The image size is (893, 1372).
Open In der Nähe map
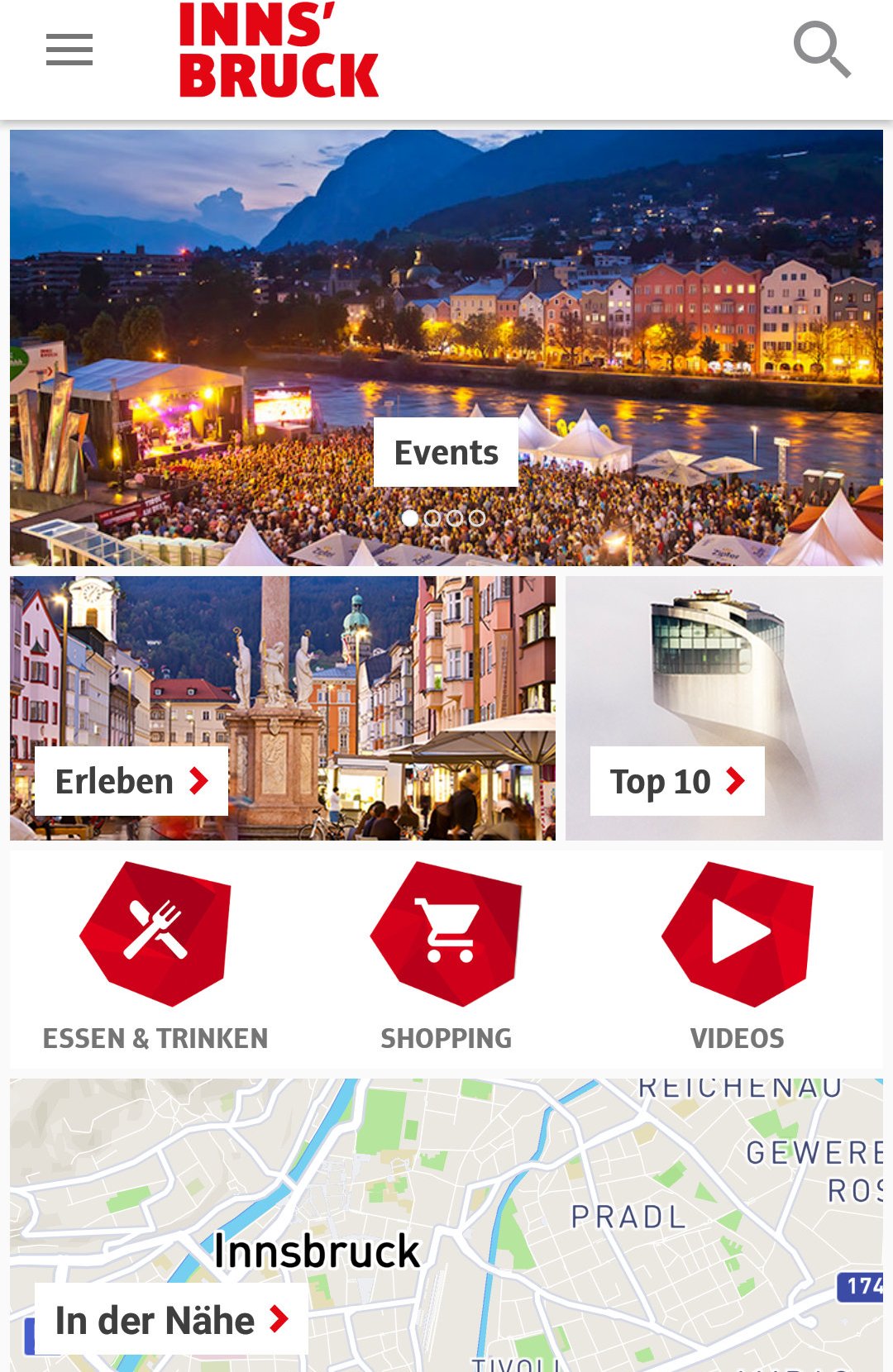171,1320
